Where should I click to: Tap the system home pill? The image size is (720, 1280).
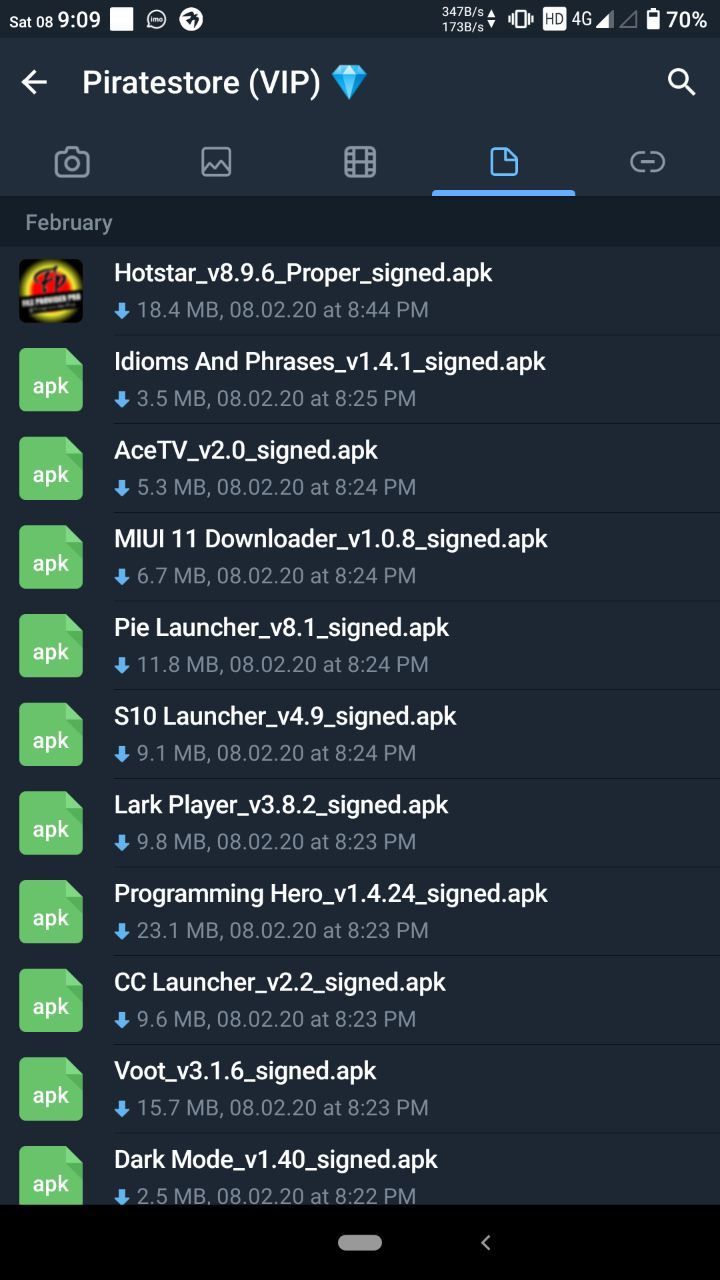click(x=360, y=1243)
